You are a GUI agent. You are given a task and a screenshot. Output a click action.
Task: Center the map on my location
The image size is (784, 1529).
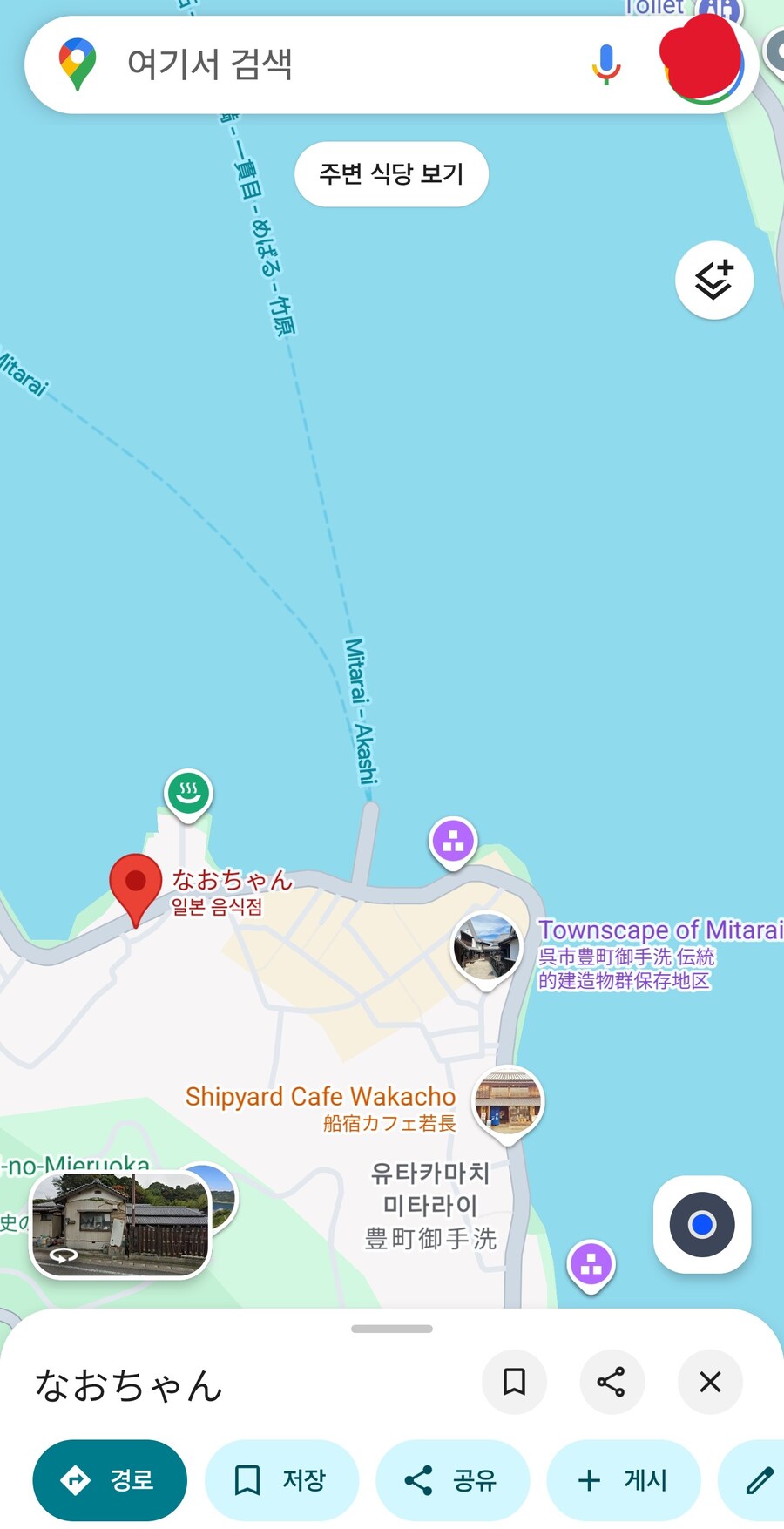(702, 1225)
